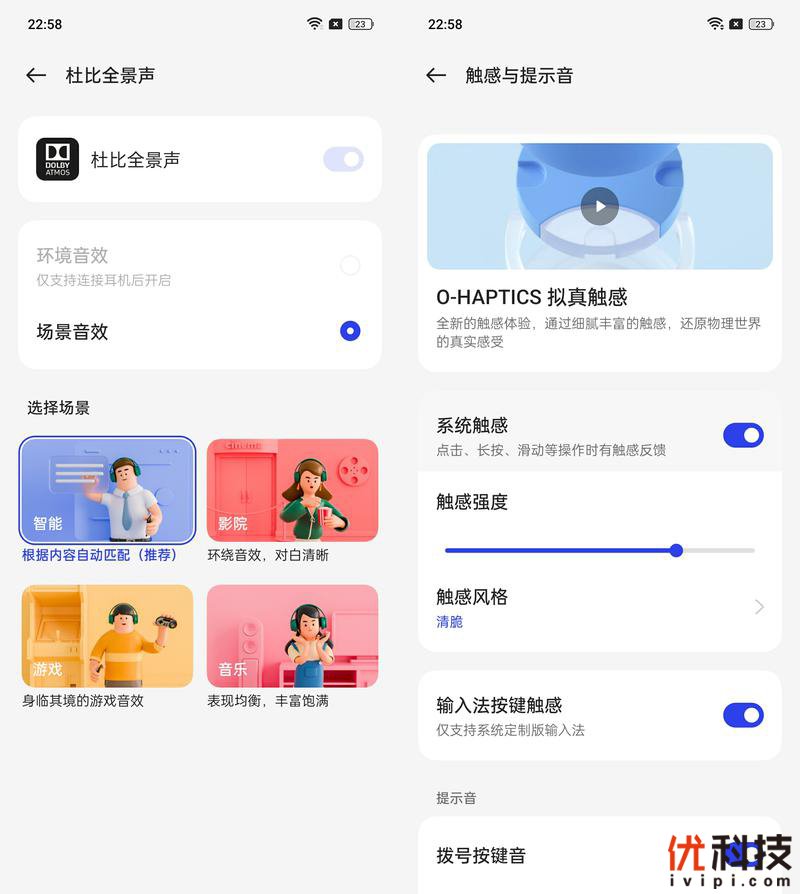Screen dimensions: 800x894
Task: Open the 触感风格 setting
Action: 600,607
